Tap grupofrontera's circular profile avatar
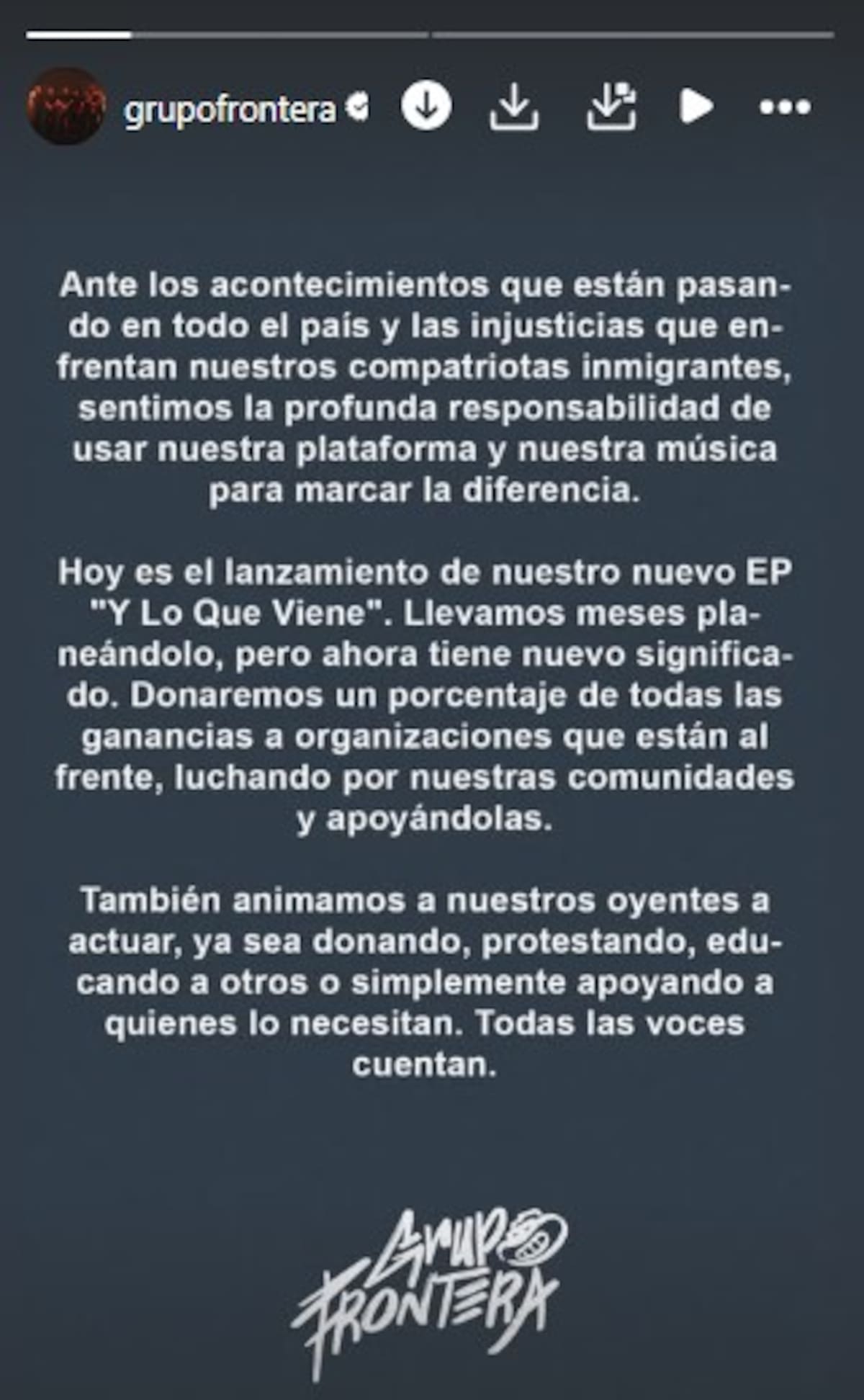Screen dimensions: 864x1400 coord(65,107)
